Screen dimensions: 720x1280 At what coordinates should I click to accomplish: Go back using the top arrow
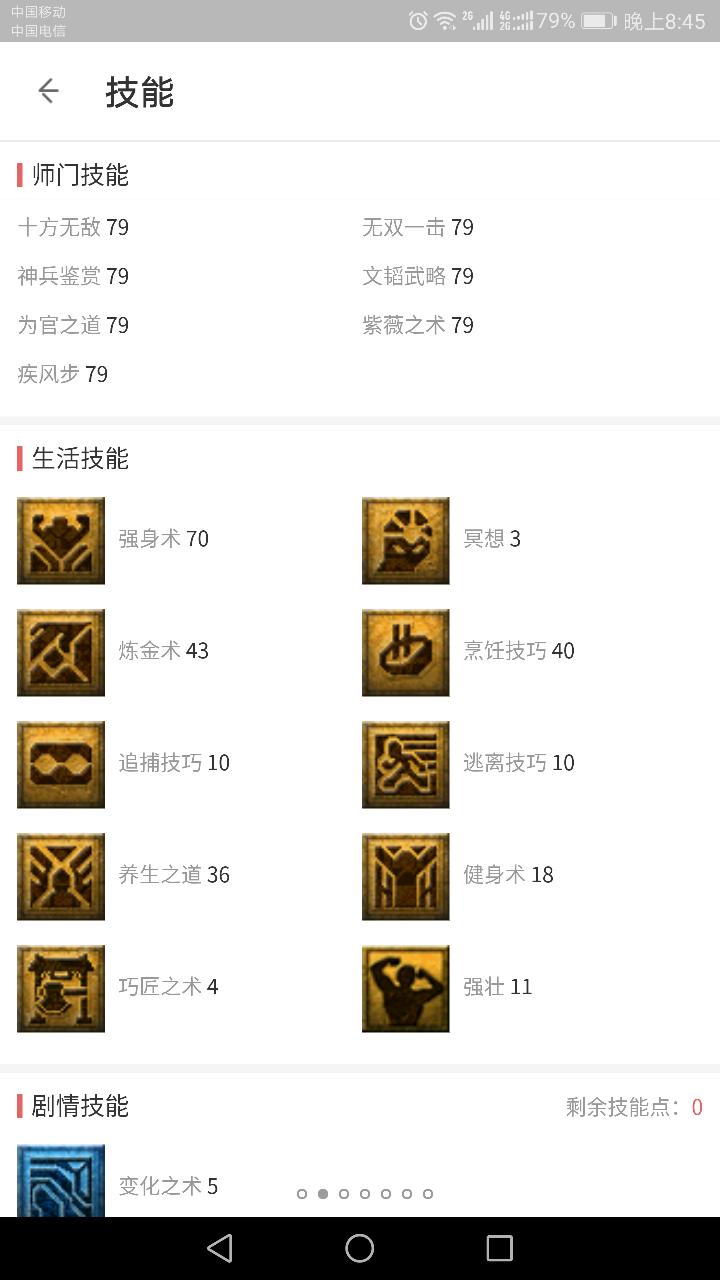click(x=48, y=92)
